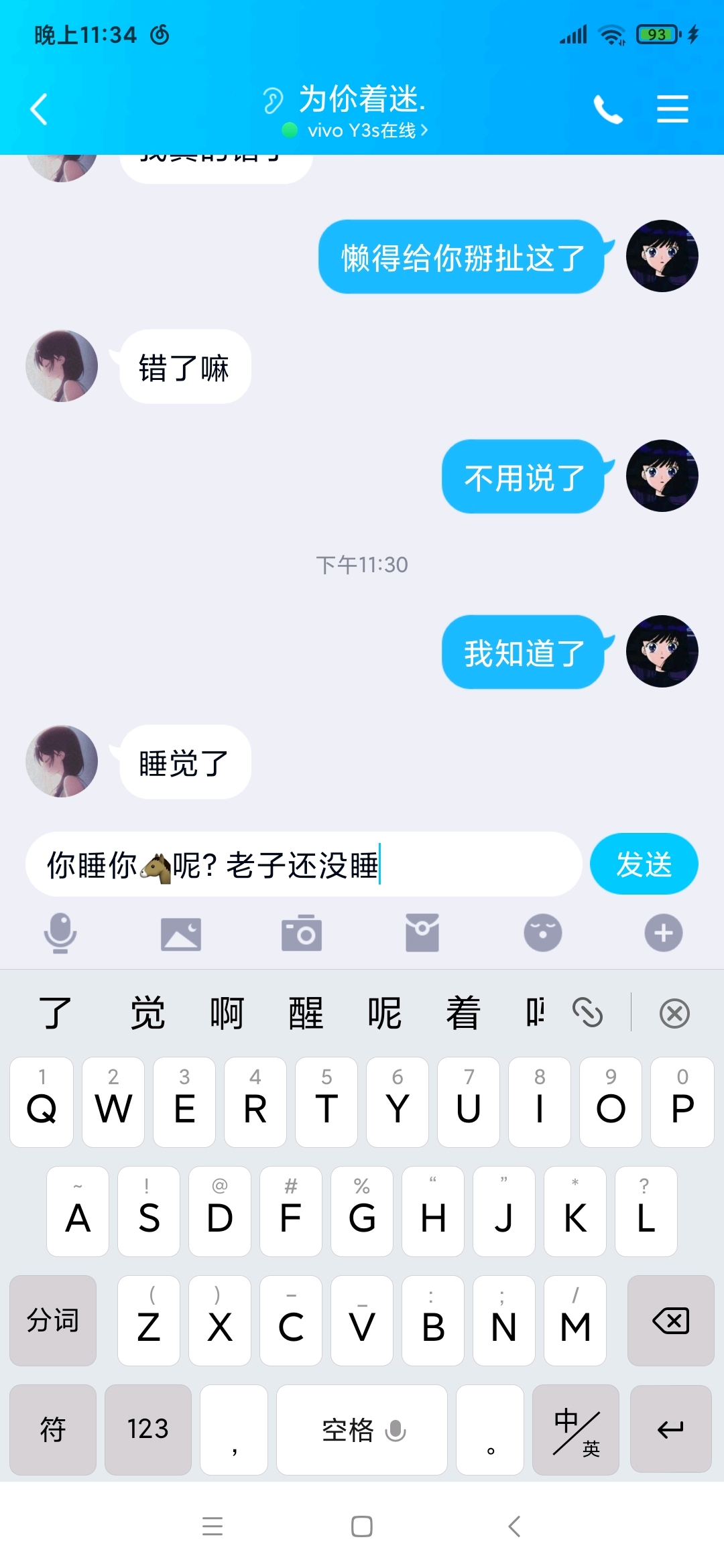This screenshot has height=1568, width=724.
Task: Go back from this chat
Action: coord(39,109)
